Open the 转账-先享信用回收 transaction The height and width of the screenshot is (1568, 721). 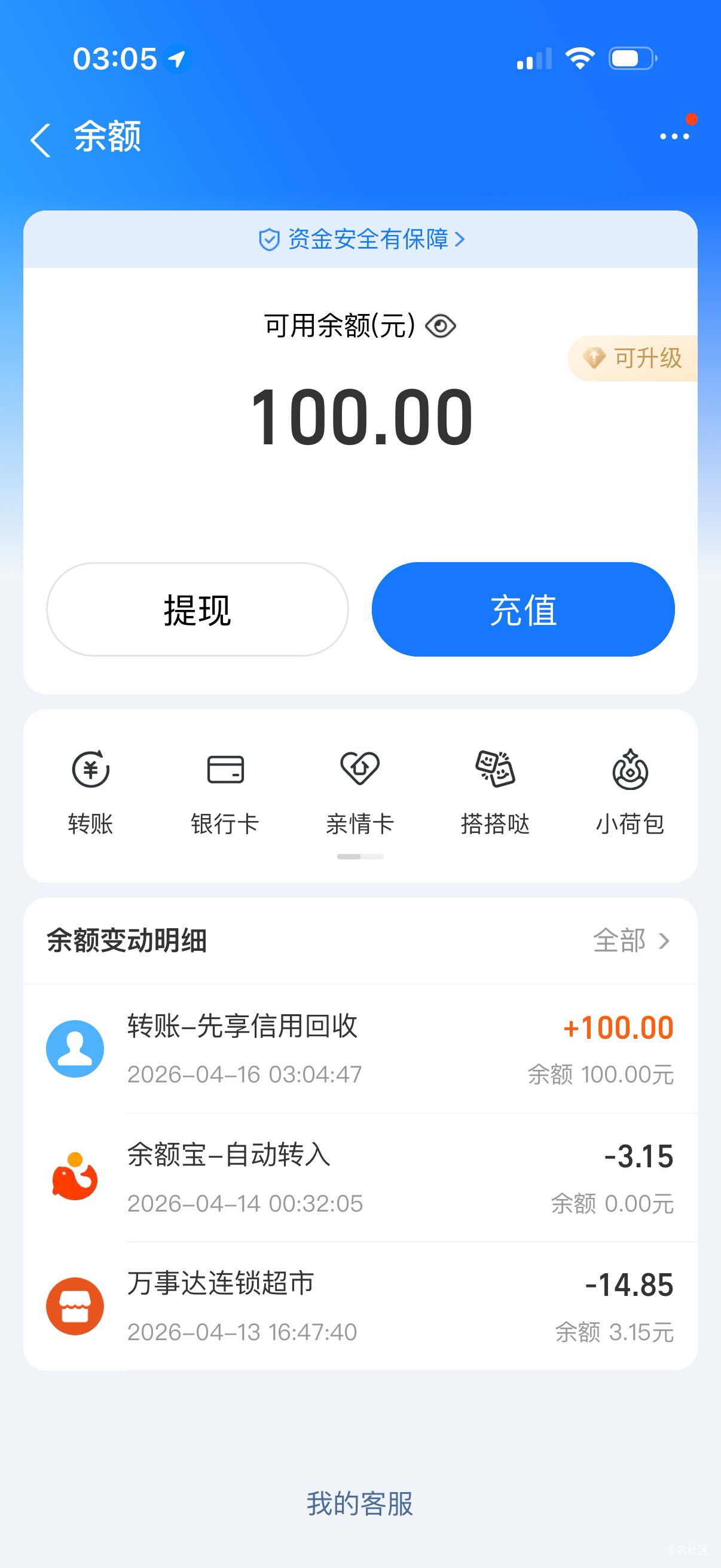360,1049
